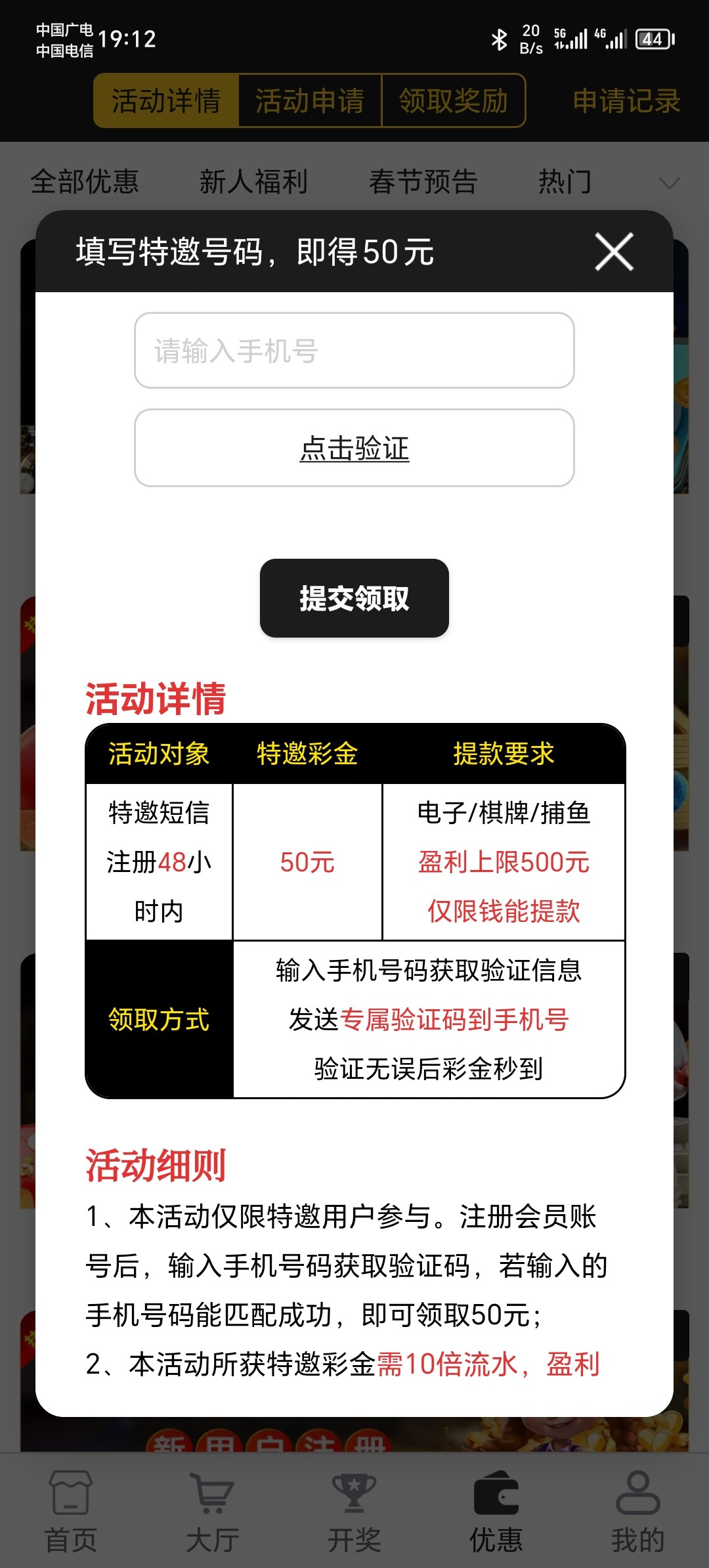Open 申请记录 records
Viewport: 709px width, 1568px height.
pos(626,101)
